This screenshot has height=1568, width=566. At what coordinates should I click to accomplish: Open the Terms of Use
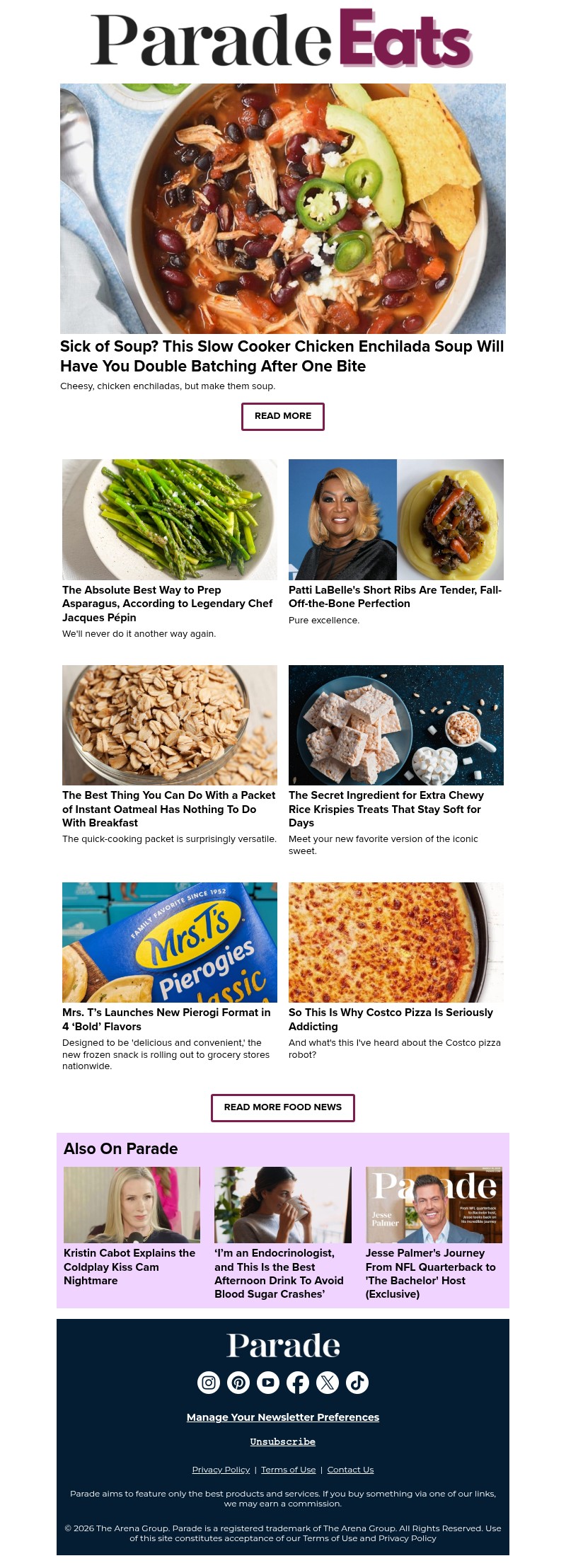click(x=288, y=1469)
